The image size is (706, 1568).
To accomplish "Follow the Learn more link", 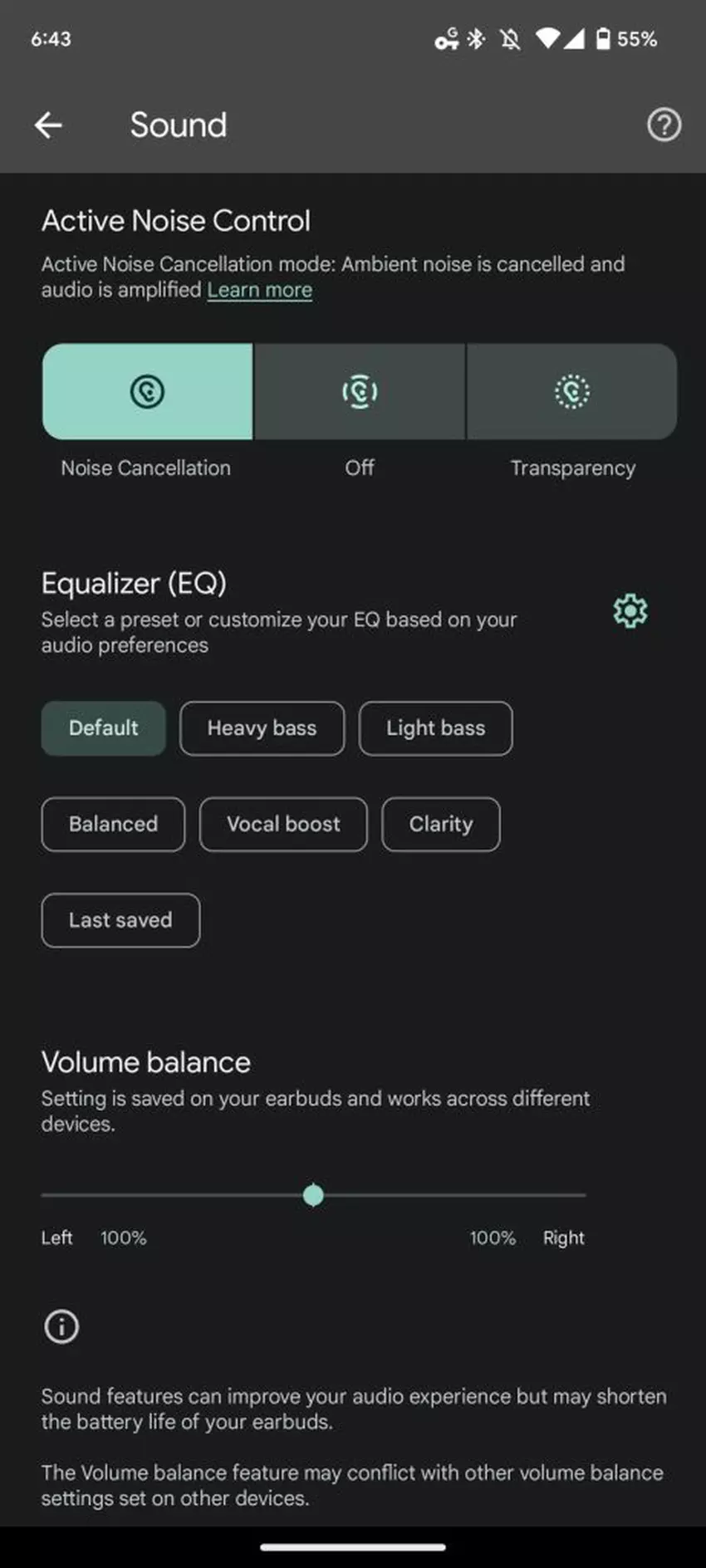I will point(259,290).
